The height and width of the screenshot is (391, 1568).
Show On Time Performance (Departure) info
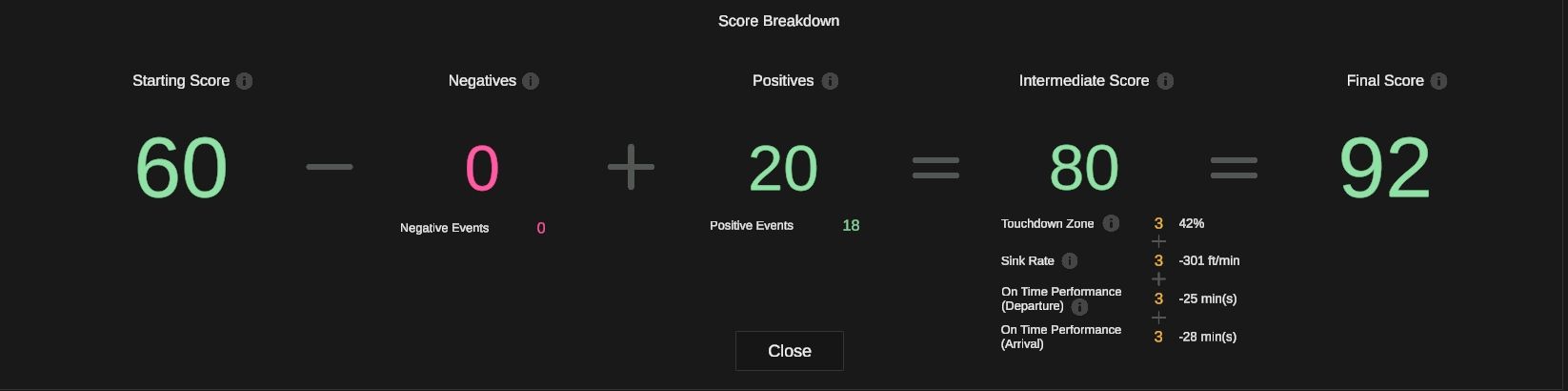(1079, 307)
